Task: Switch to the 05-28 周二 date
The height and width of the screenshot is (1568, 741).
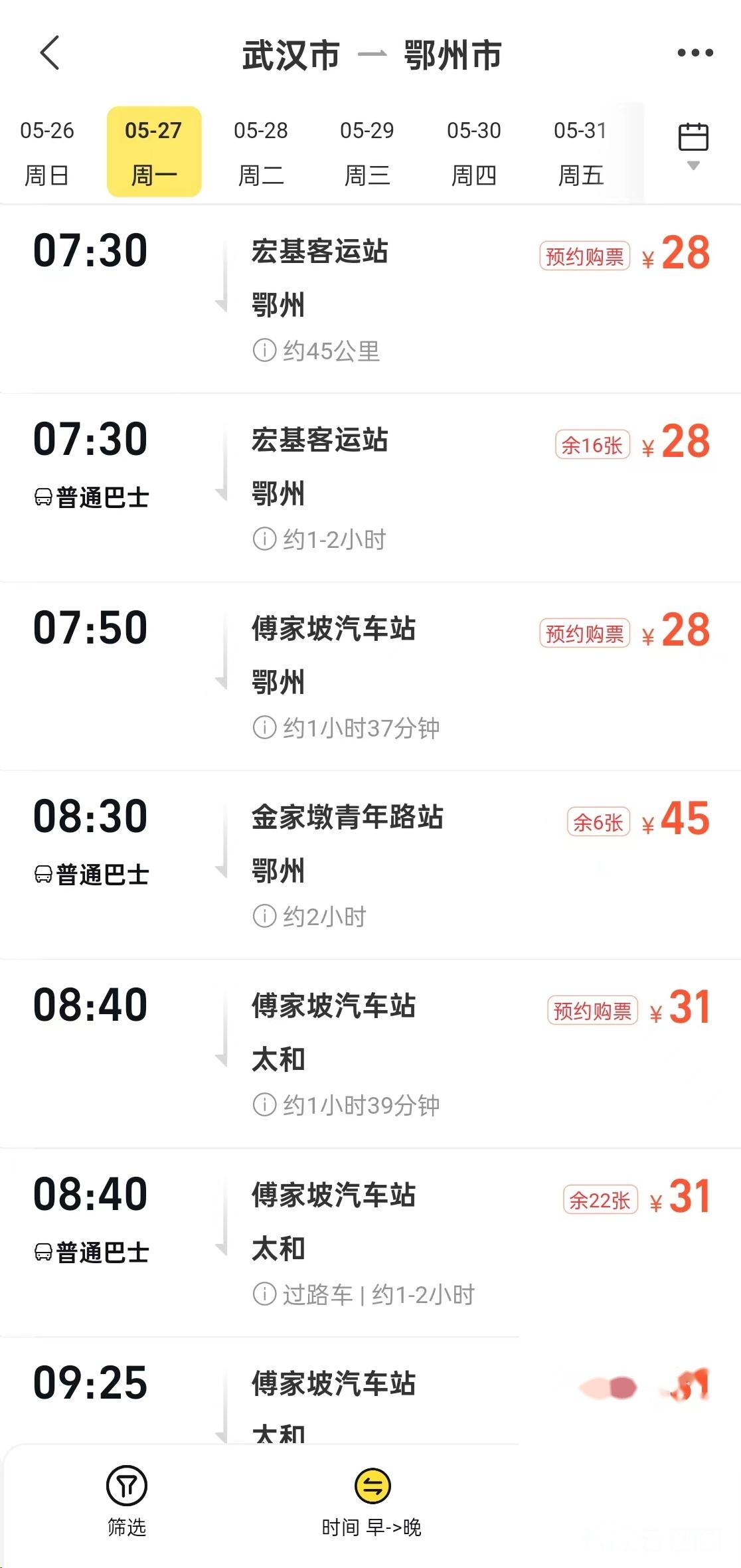Action: click(260, 152)
